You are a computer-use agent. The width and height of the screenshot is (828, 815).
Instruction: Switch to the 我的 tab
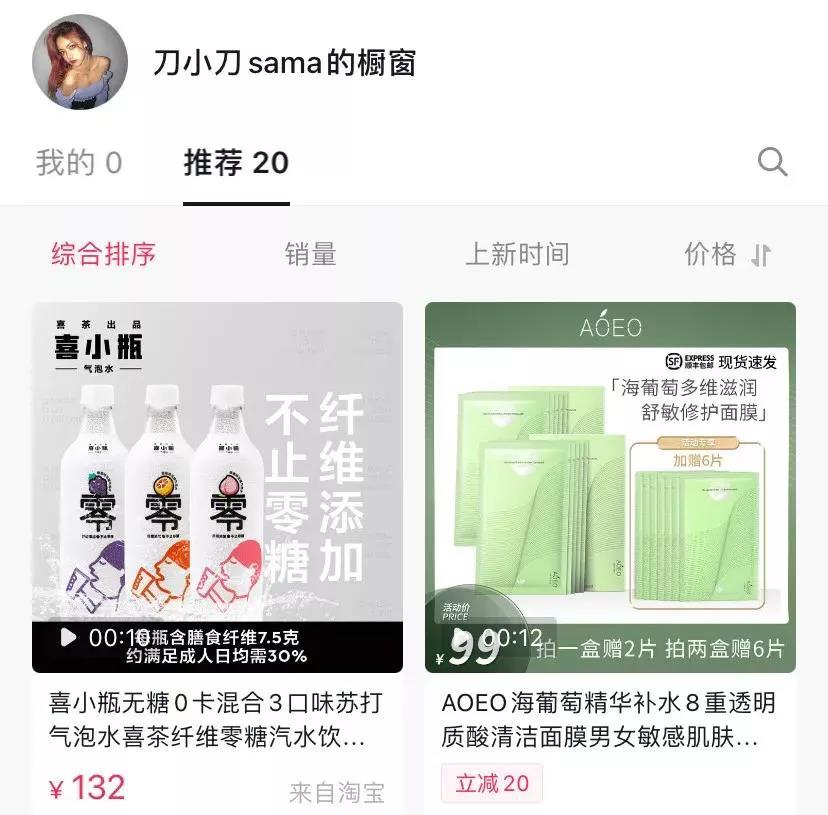(x=79, y=162)
